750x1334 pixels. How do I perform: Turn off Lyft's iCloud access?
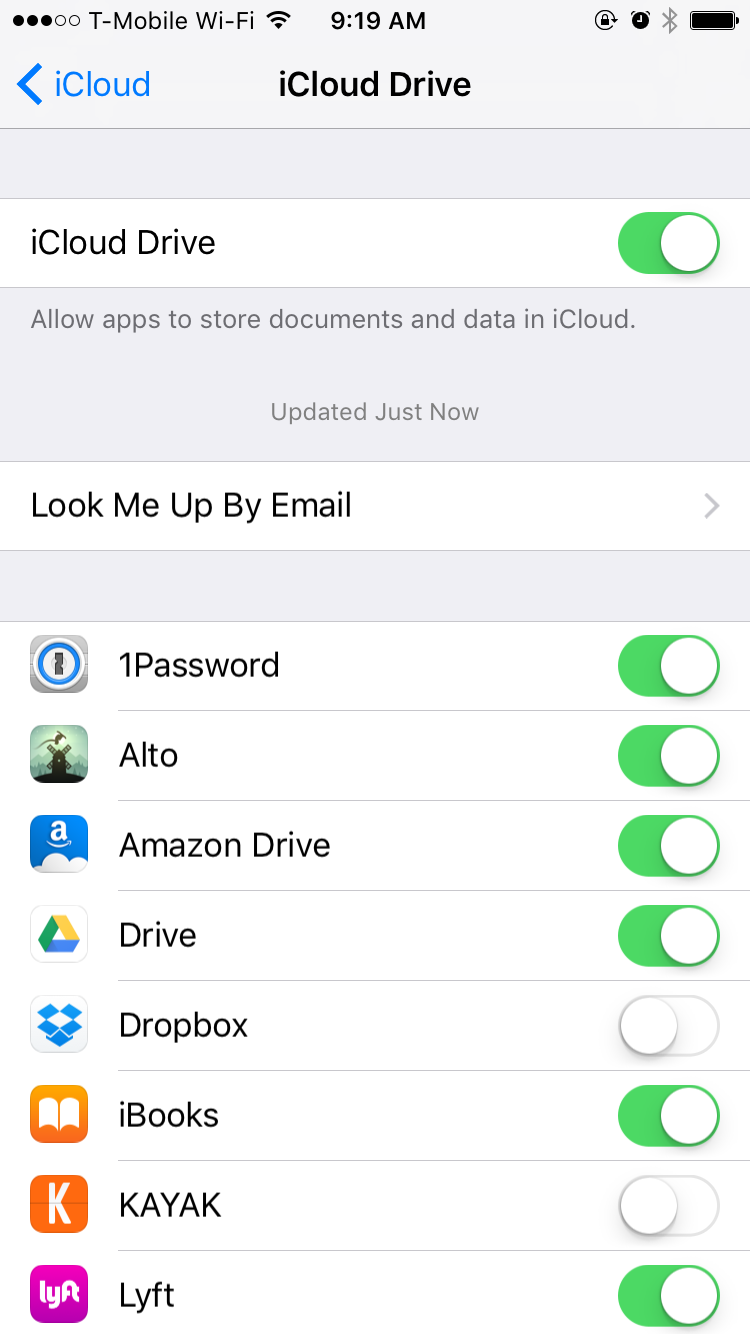668,1294
